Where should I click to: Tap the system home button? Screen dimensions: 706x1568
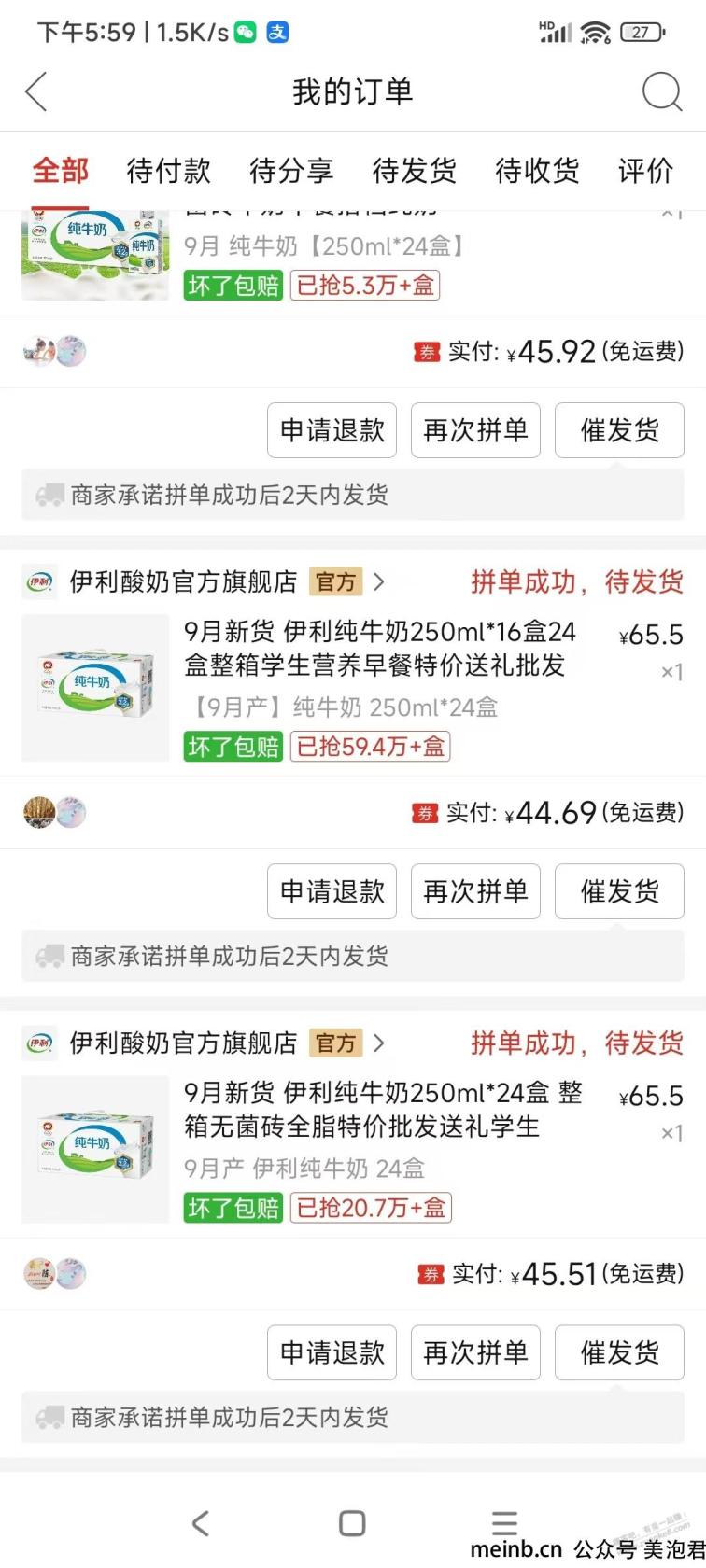click(352, 1523)
